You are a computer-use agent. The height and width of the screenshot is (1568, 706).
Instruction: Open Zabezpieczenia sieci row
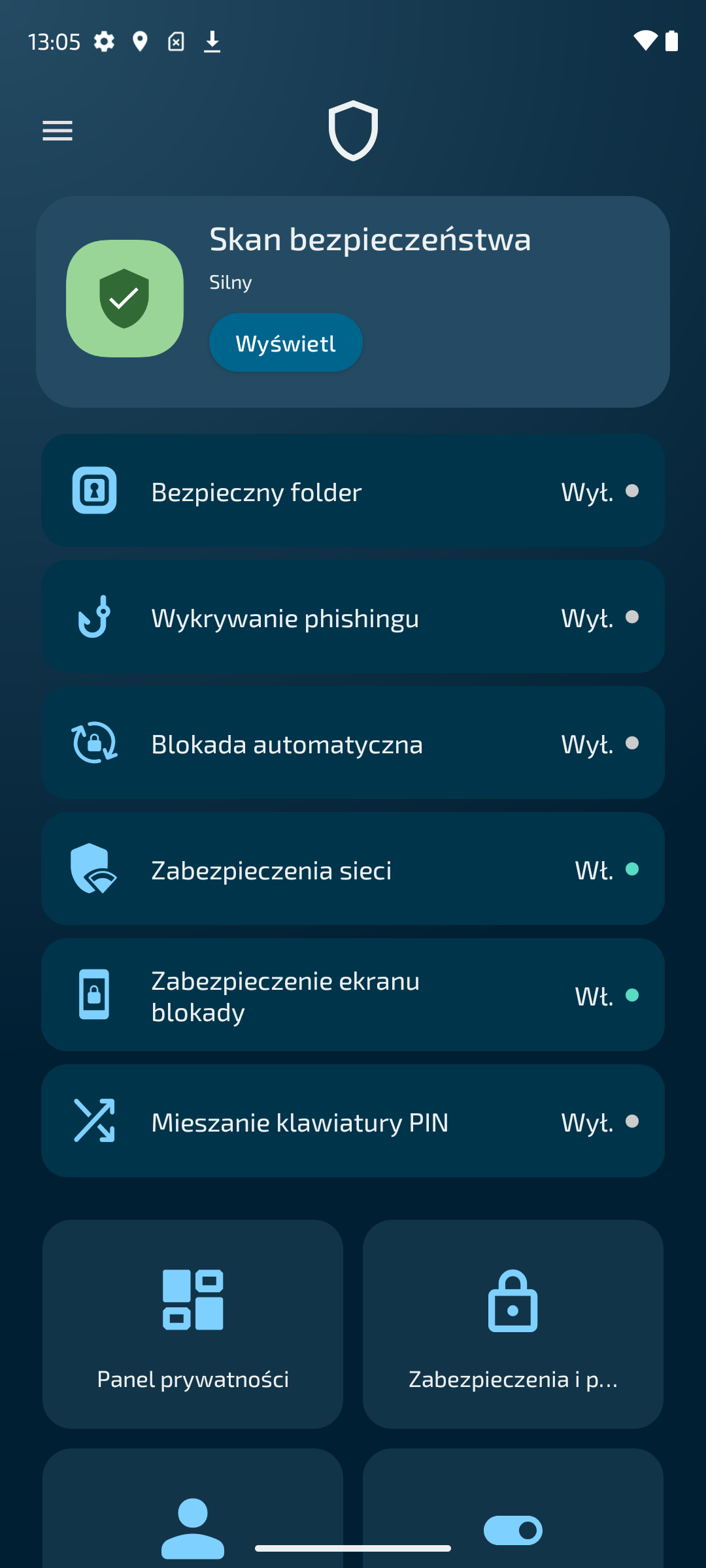coord(353,869)
